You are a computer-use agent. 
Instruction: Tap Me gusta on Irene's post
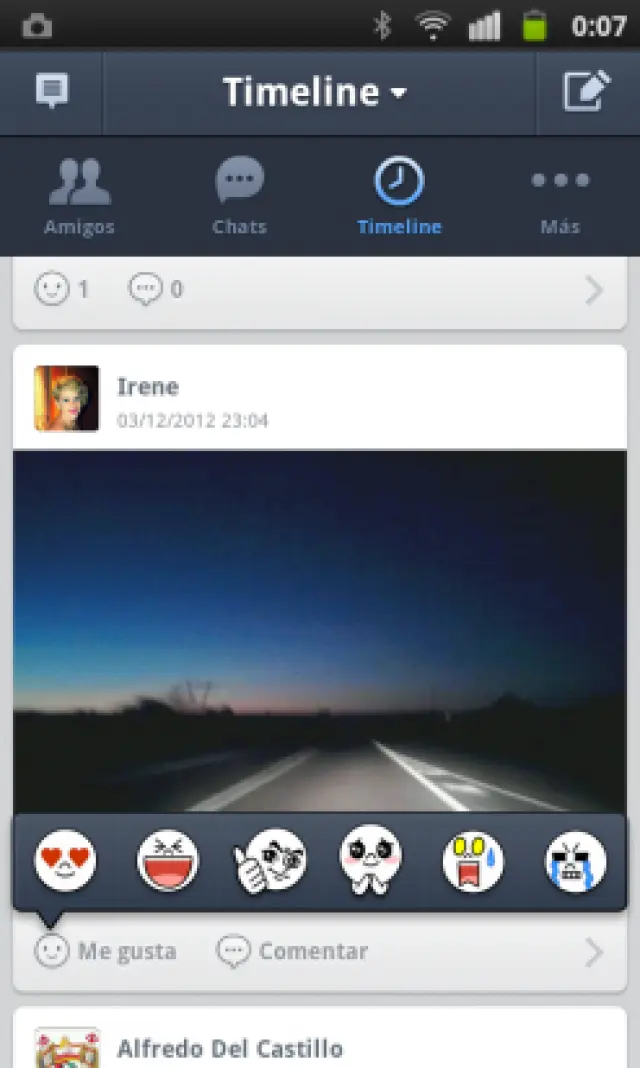106,951
